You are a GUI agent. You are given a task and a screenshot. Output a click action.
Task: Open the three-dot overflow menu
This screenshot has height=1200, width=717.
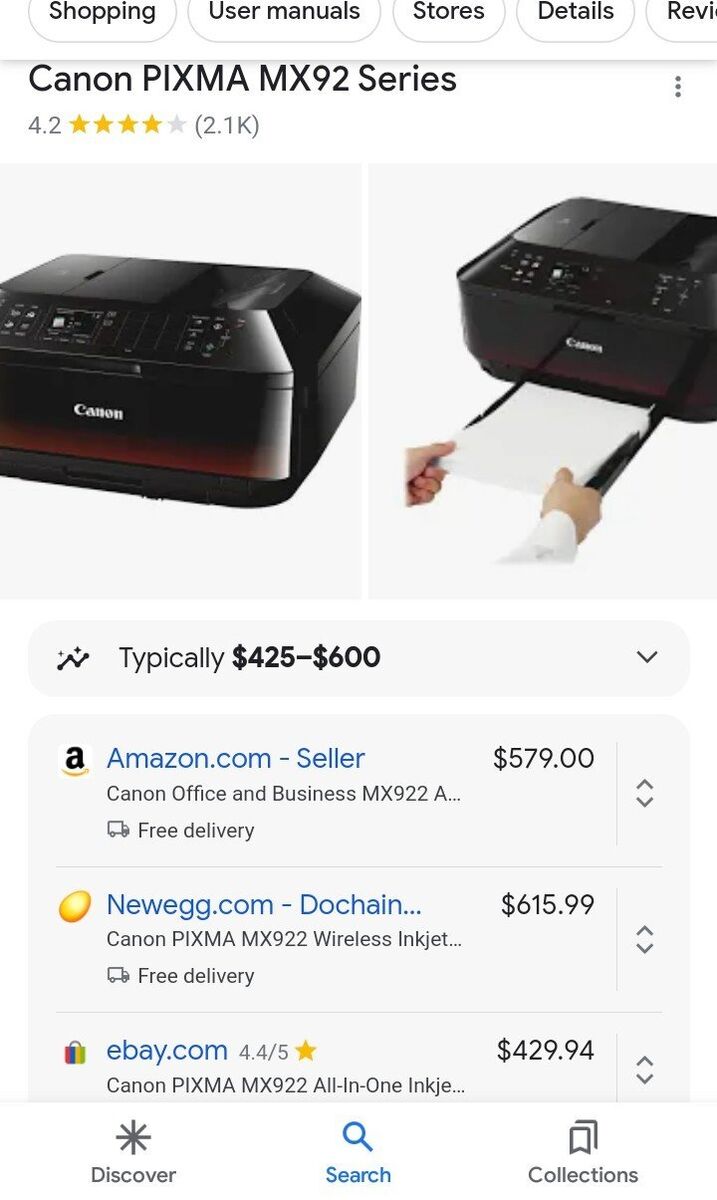[678, 87]
